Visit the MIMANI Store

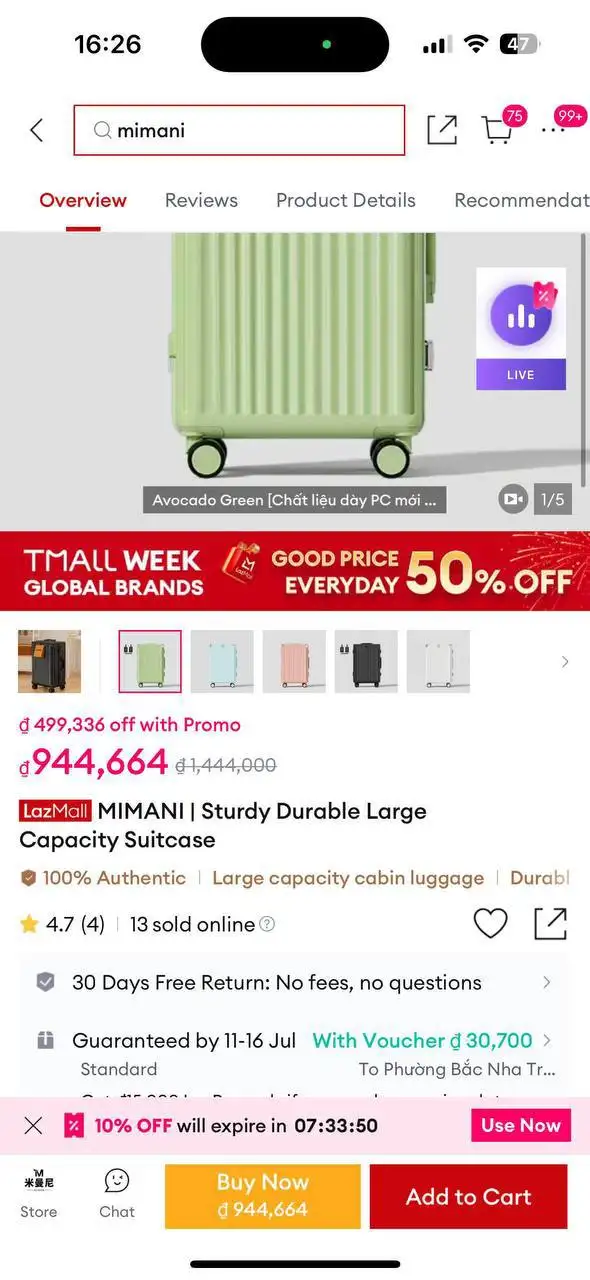(x=39, y=1195)
